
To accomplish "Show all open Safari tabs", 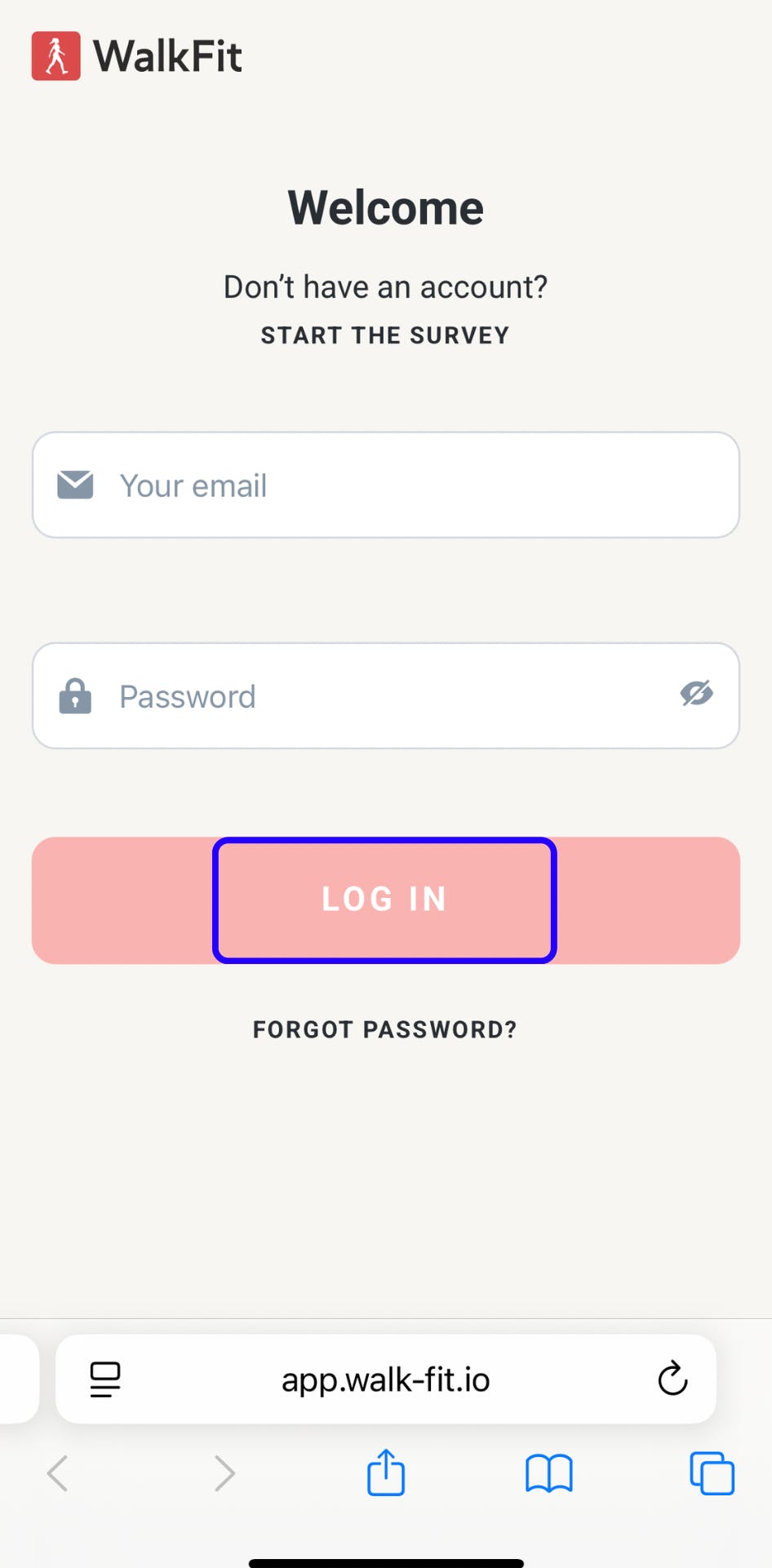I will (712, 1473).
